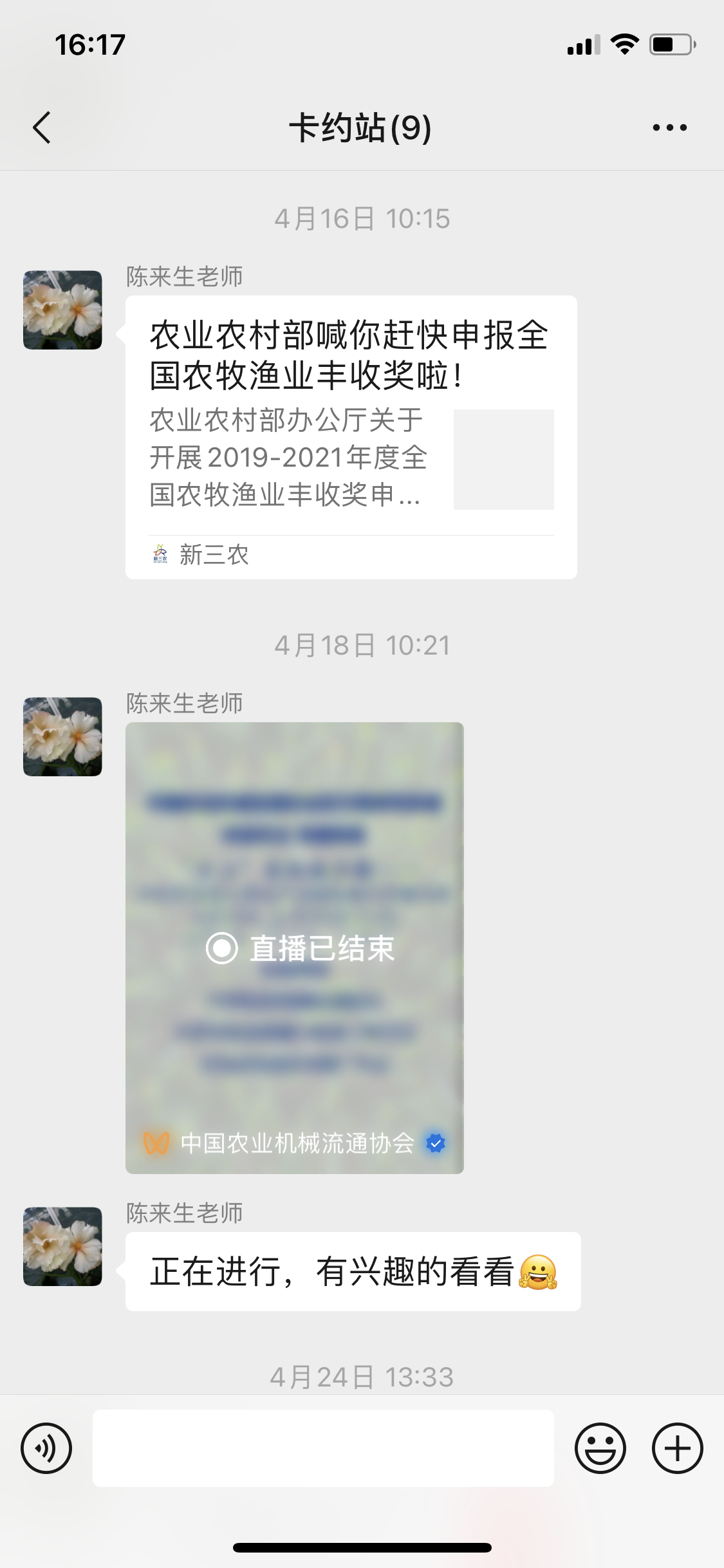724x1568 pixels.
Task: Switch to voice message input
Action: coord(46,1448)
